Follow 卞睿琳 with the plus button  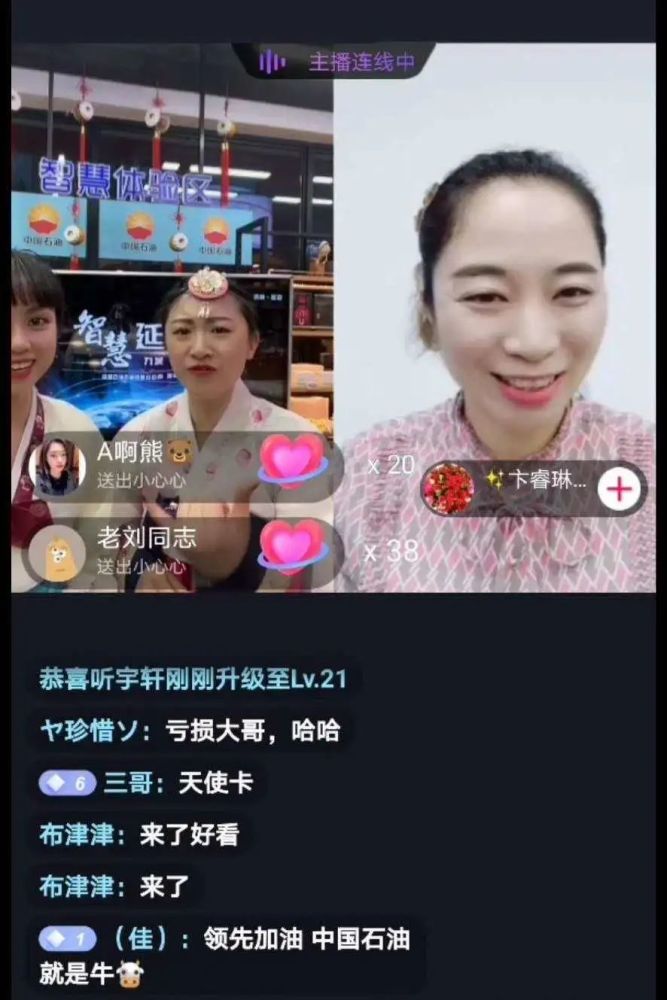pos(620,489)
